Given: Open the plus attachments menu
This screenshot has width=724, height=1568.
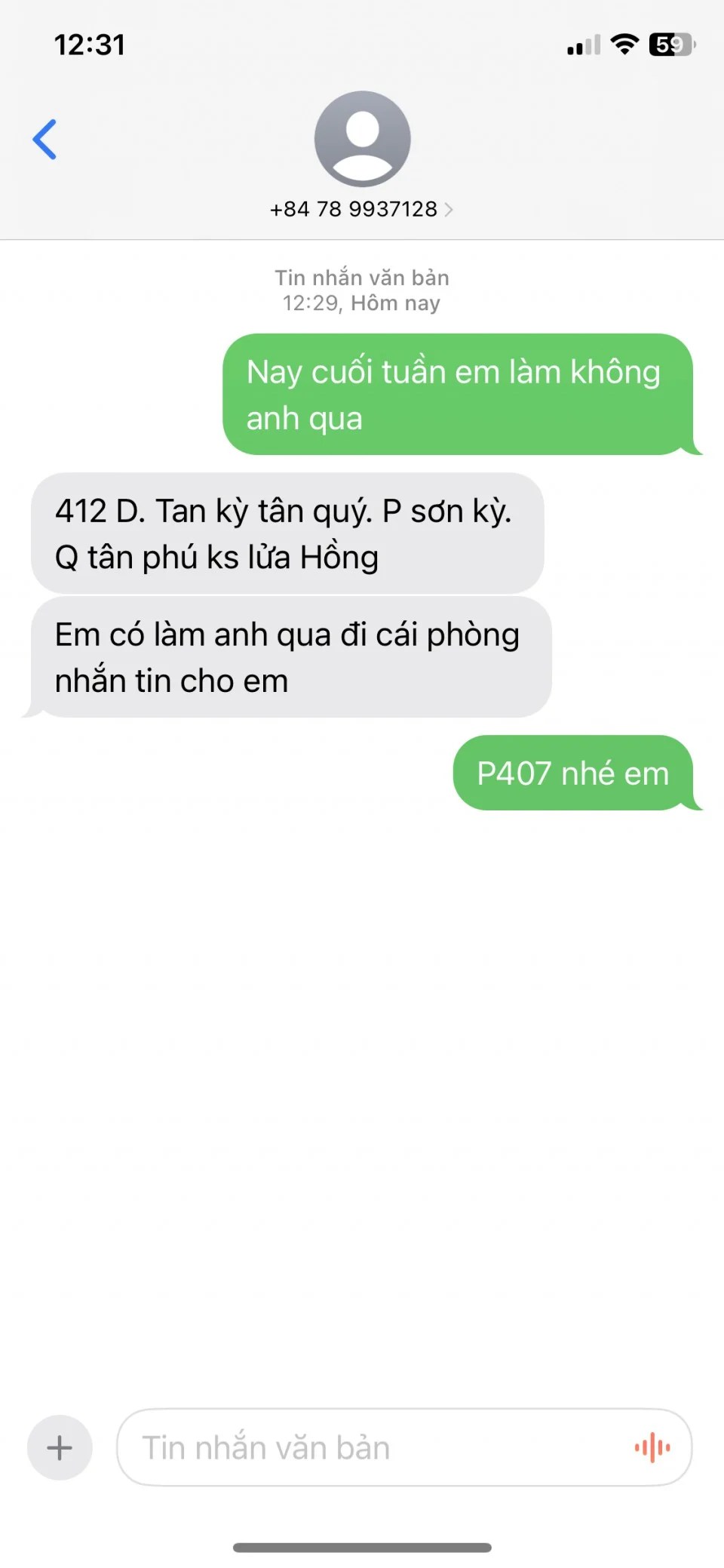Looking at the screenshot, I should click(x=60, y=1447).
